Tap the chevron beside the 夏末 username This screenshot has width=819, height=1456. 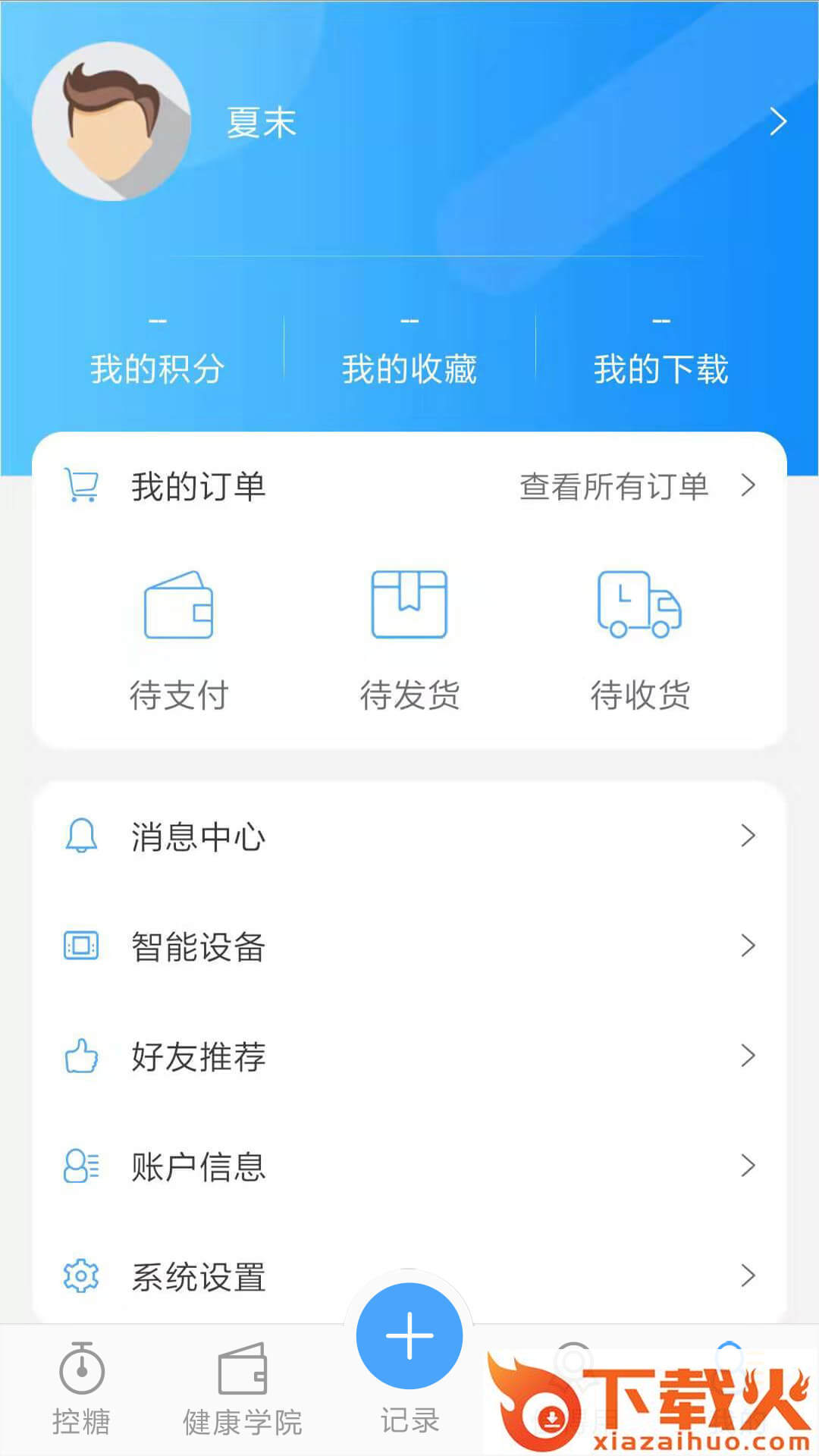point(778,121)
